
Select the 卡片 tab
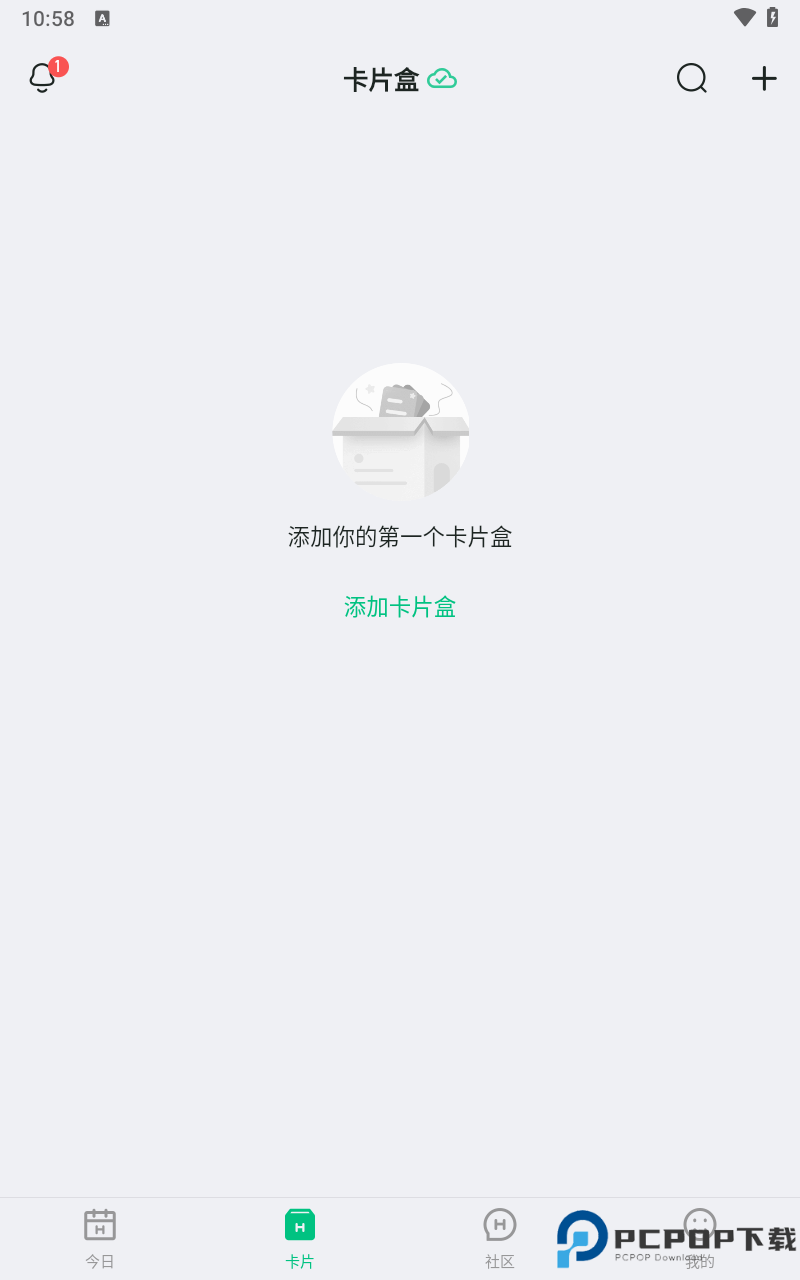300,1238
